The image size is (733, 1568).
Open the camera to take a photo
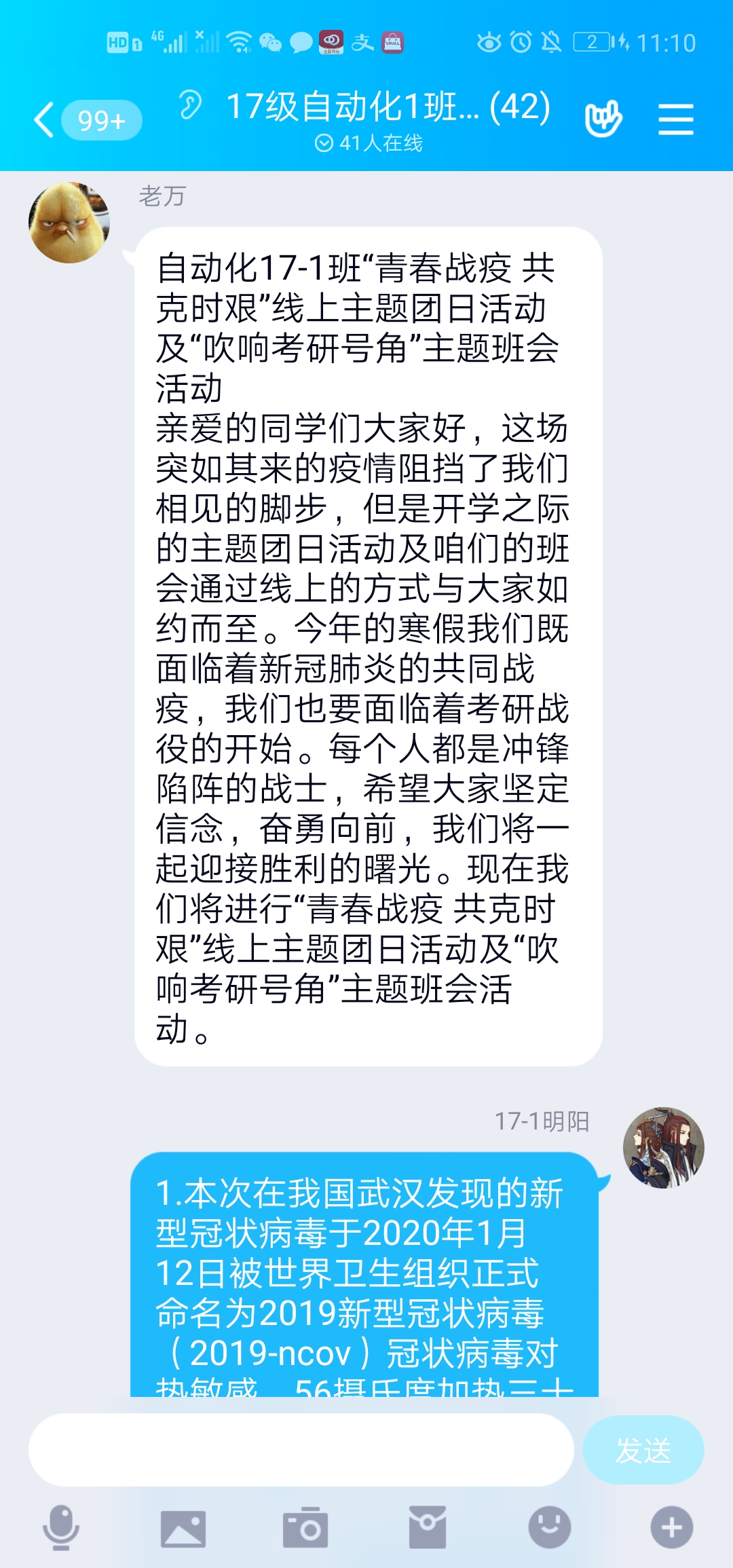click(305, 1528)
